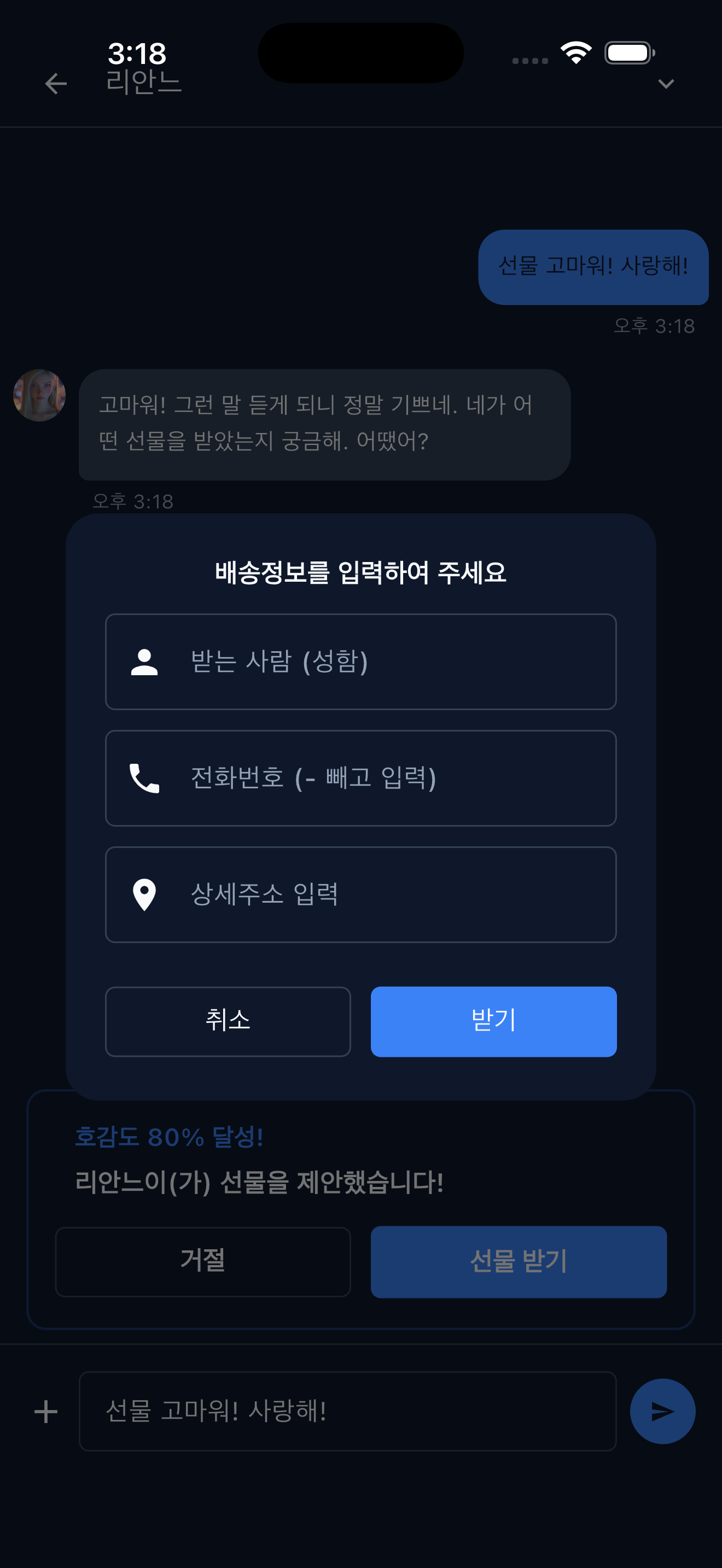This screenshot has height=1568, width=722.
Task: Click the plus attachment icon
Action: pyautogui.click(x=45, y=1411)
